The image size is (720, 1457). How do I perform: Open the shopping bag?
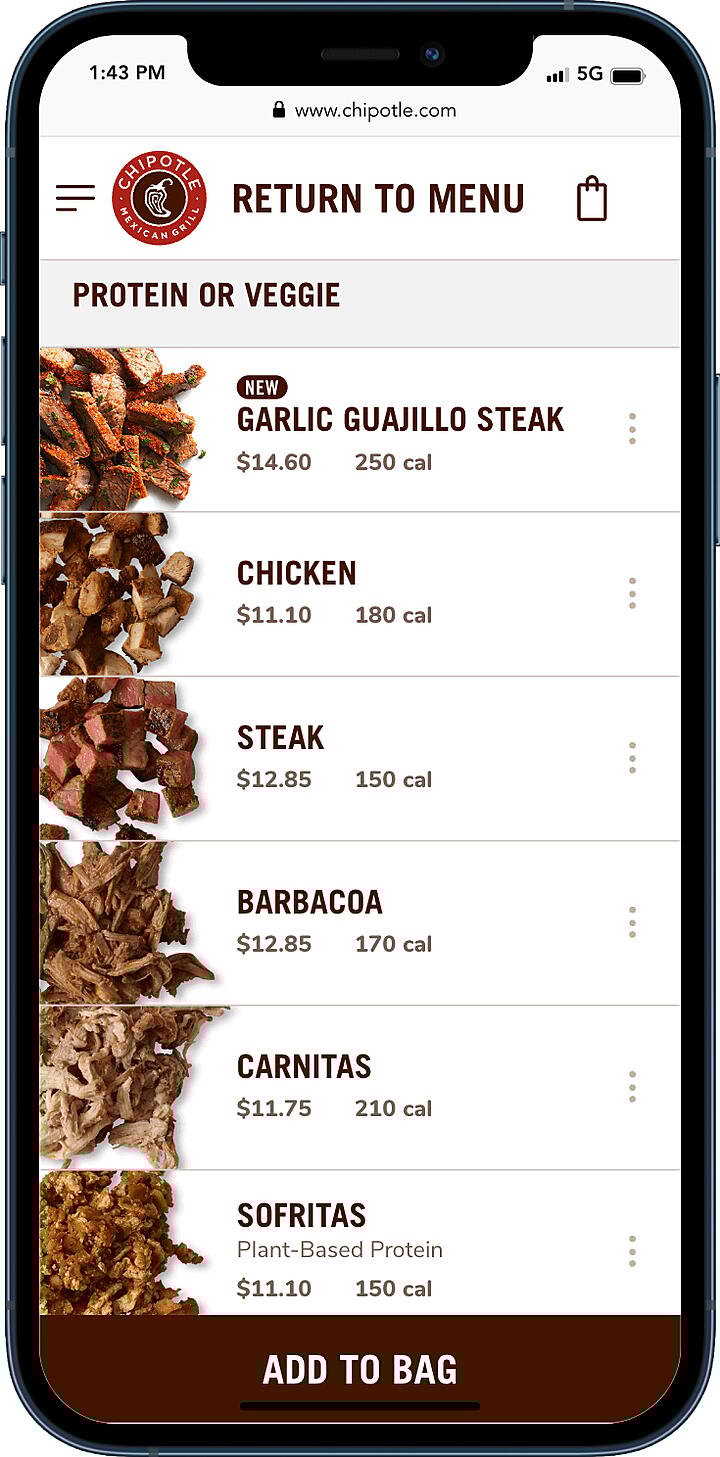[592, 199]
